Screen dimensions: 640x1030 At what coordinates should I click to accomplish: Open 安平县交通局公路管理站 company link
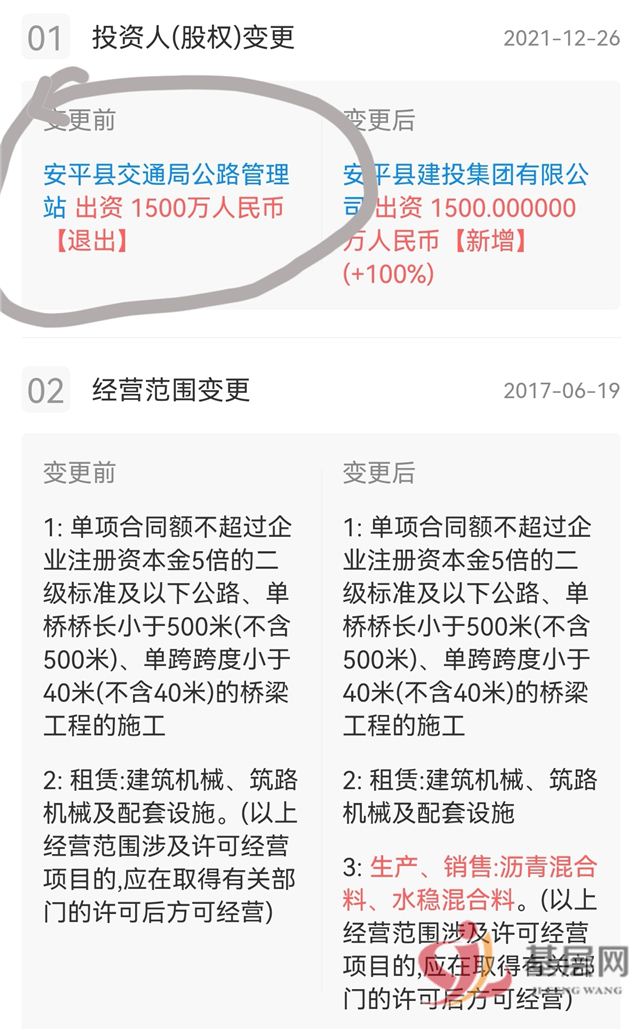tap(166, 176)
